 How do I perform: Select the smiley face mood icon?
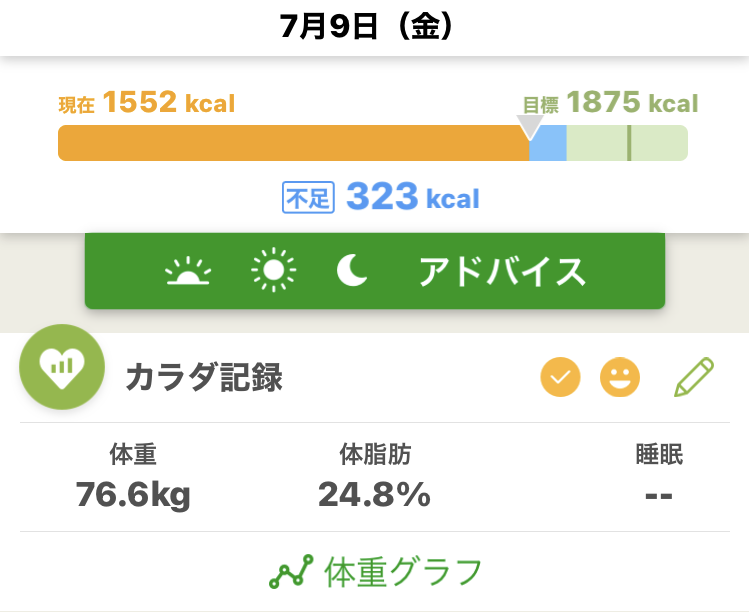tap(620, 377)
